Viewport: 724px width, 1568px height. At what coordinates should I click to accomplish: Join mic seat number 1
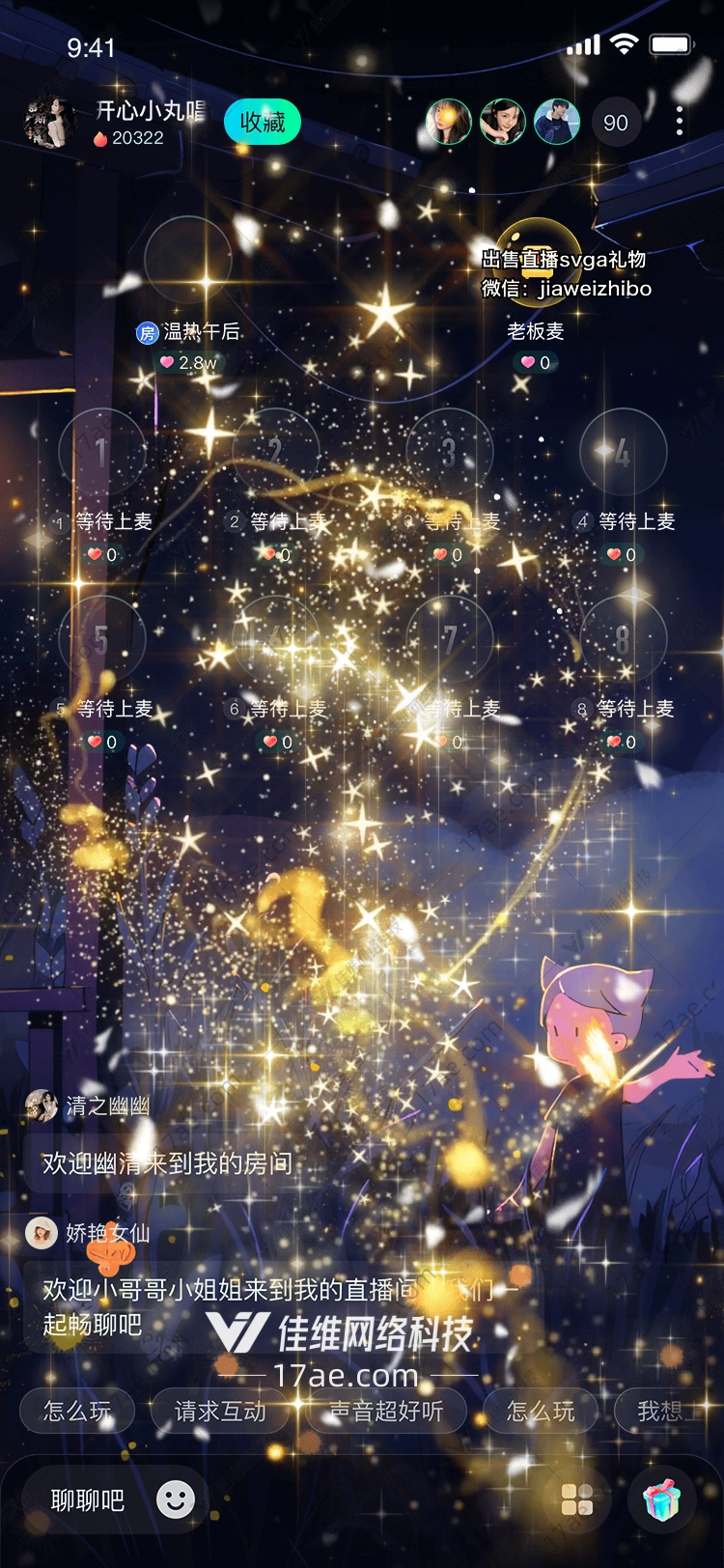tap(102, 451)
